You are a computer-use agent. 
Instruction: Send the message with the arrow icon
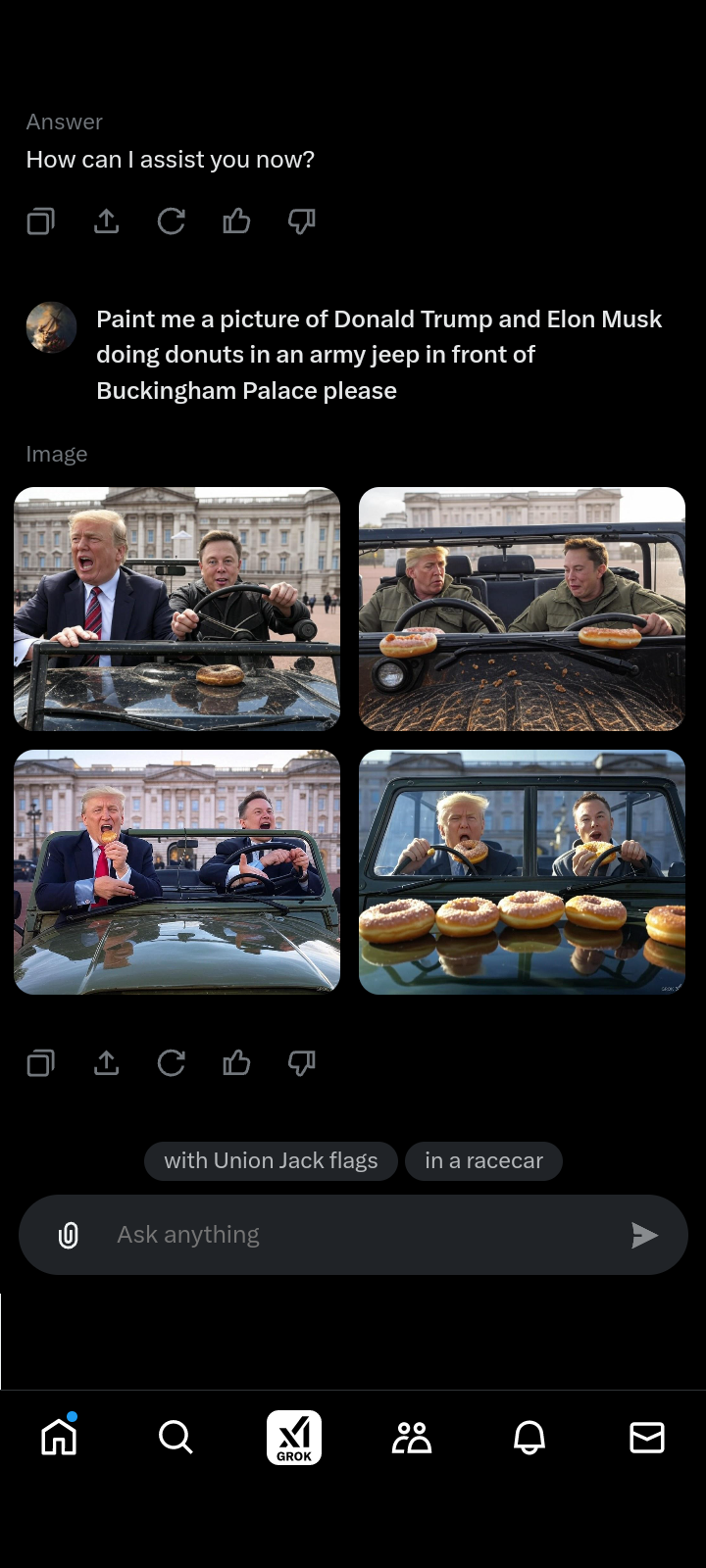(x=643, y=1236)
